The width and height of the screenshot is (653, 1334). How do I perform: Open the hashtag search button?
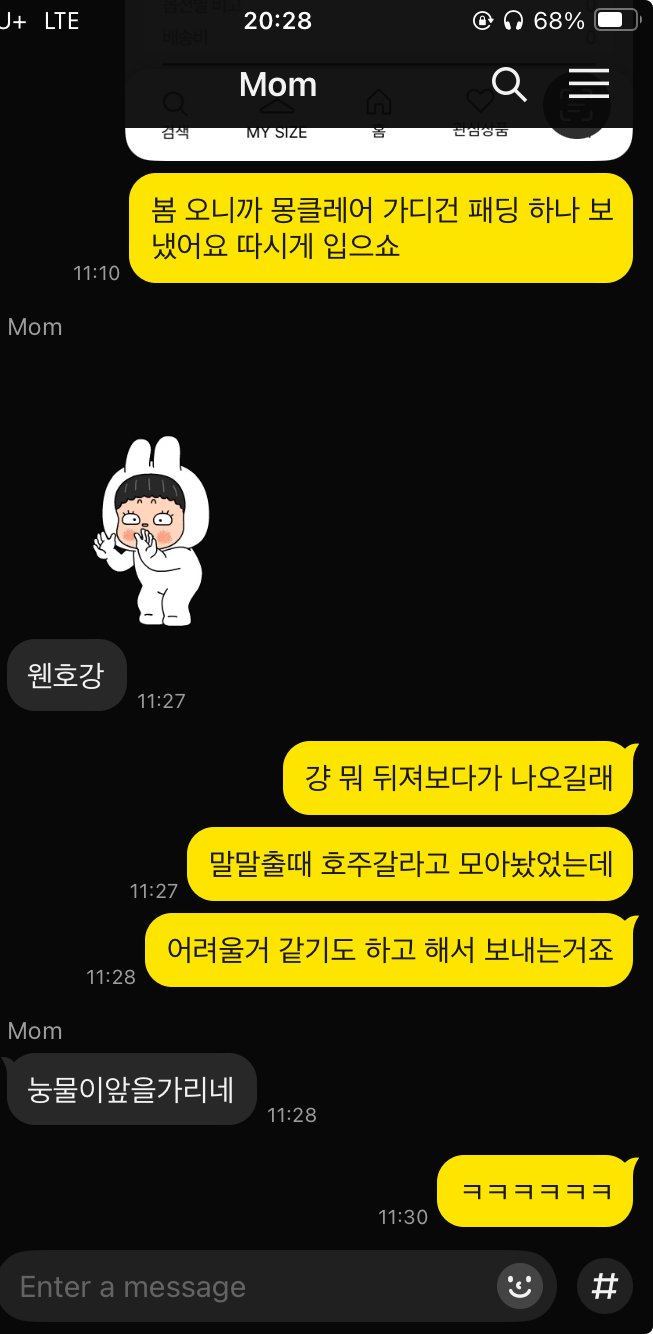point(604,1286)
